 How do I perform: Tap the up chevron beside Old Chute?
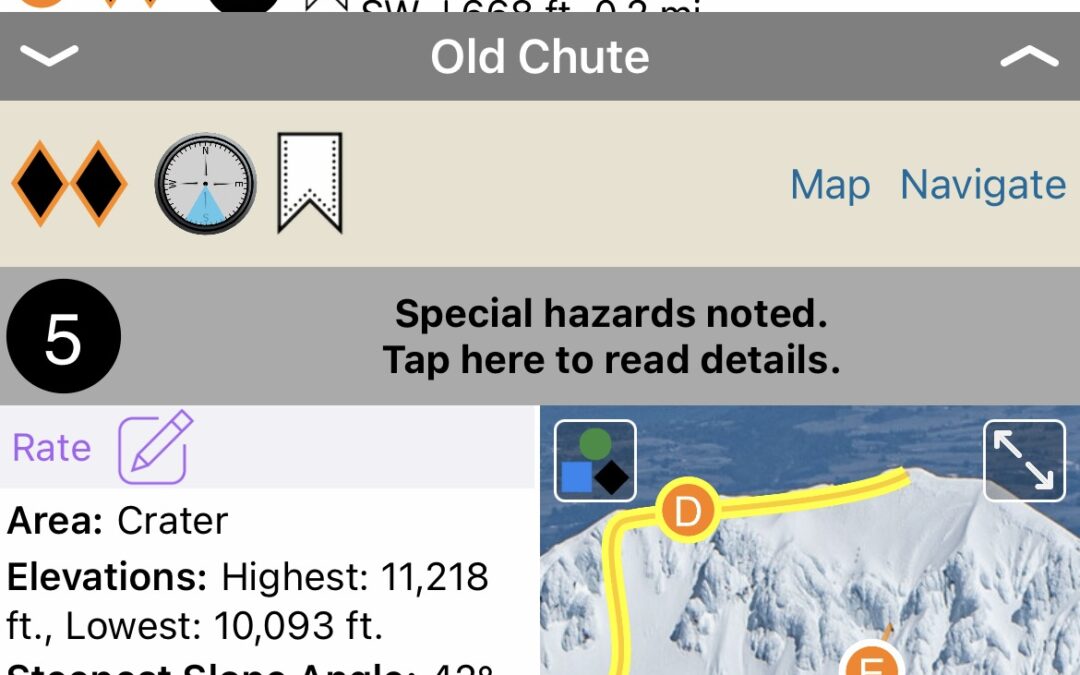click(x=1029, y=56)
